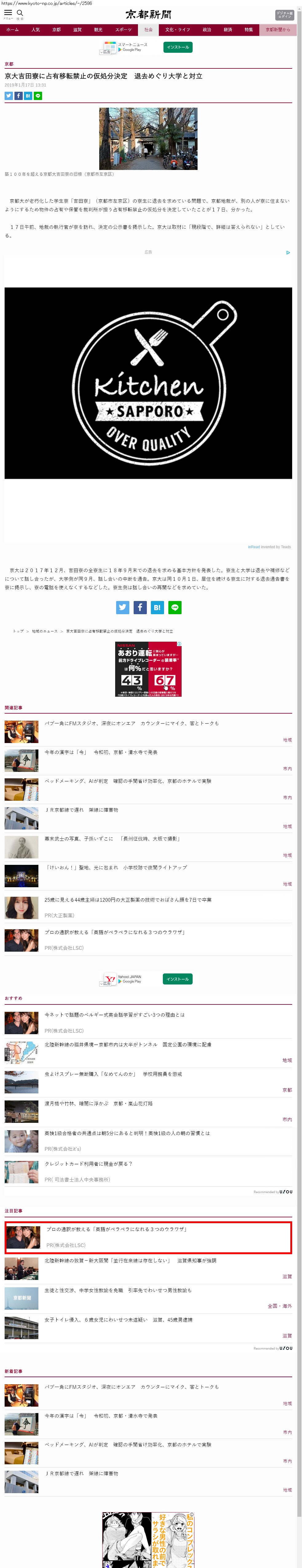Read the 「けいおん！」聖地 light-up article

tap(116, 867)
